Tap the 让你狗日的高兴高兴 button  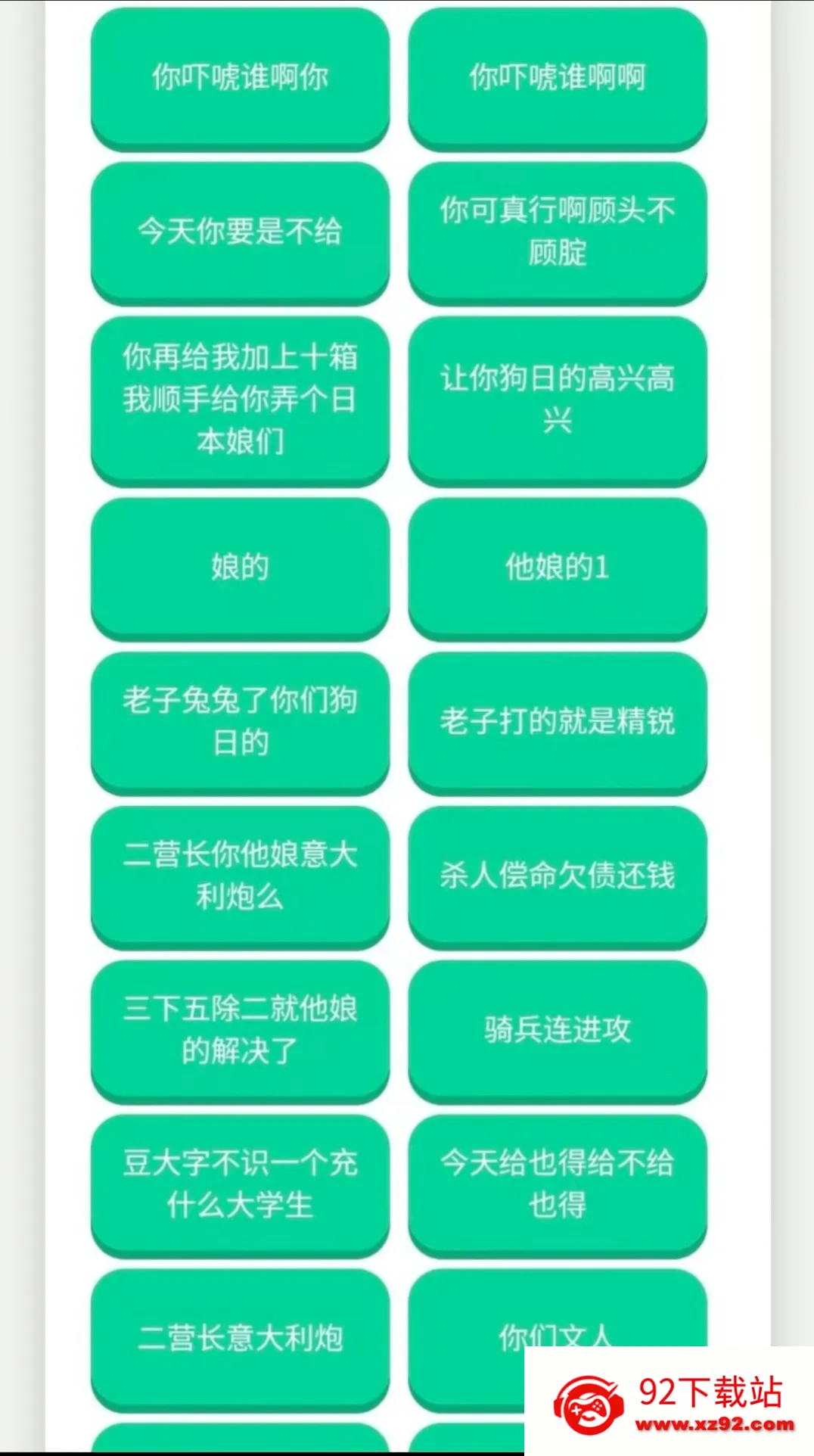[558, 399]
